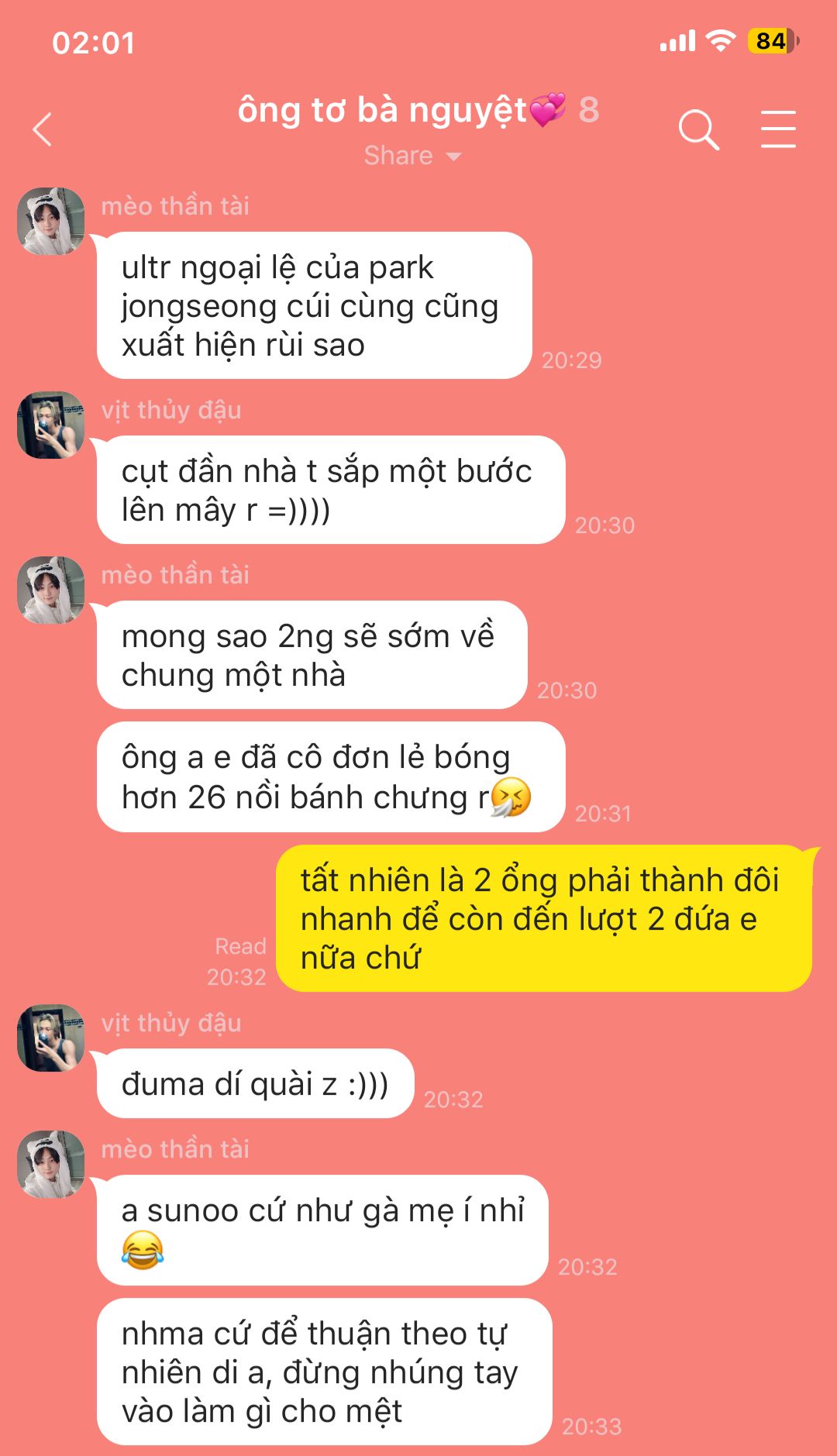Open the chat hamburger menu
Screen dimensions: 837x1456
pyautogui.click(x=777, y=129)
